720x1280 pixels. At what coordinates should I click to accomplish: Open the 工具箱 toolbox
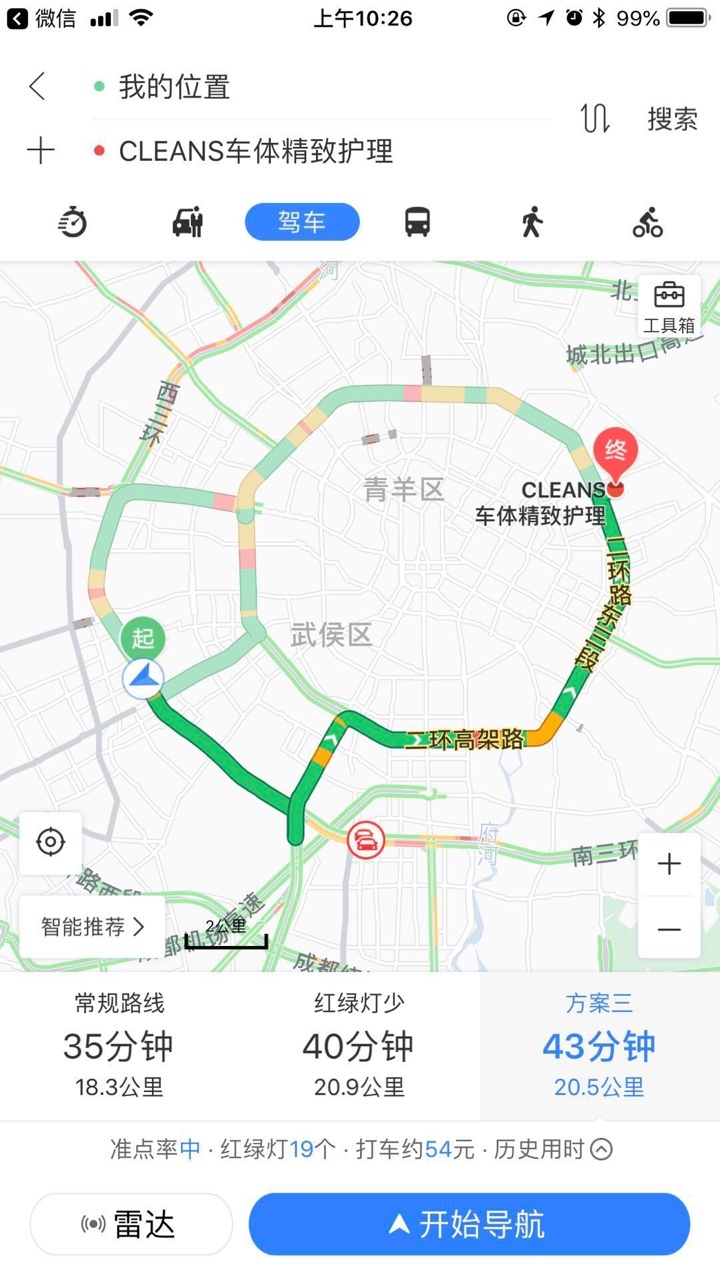click(669, 306)
